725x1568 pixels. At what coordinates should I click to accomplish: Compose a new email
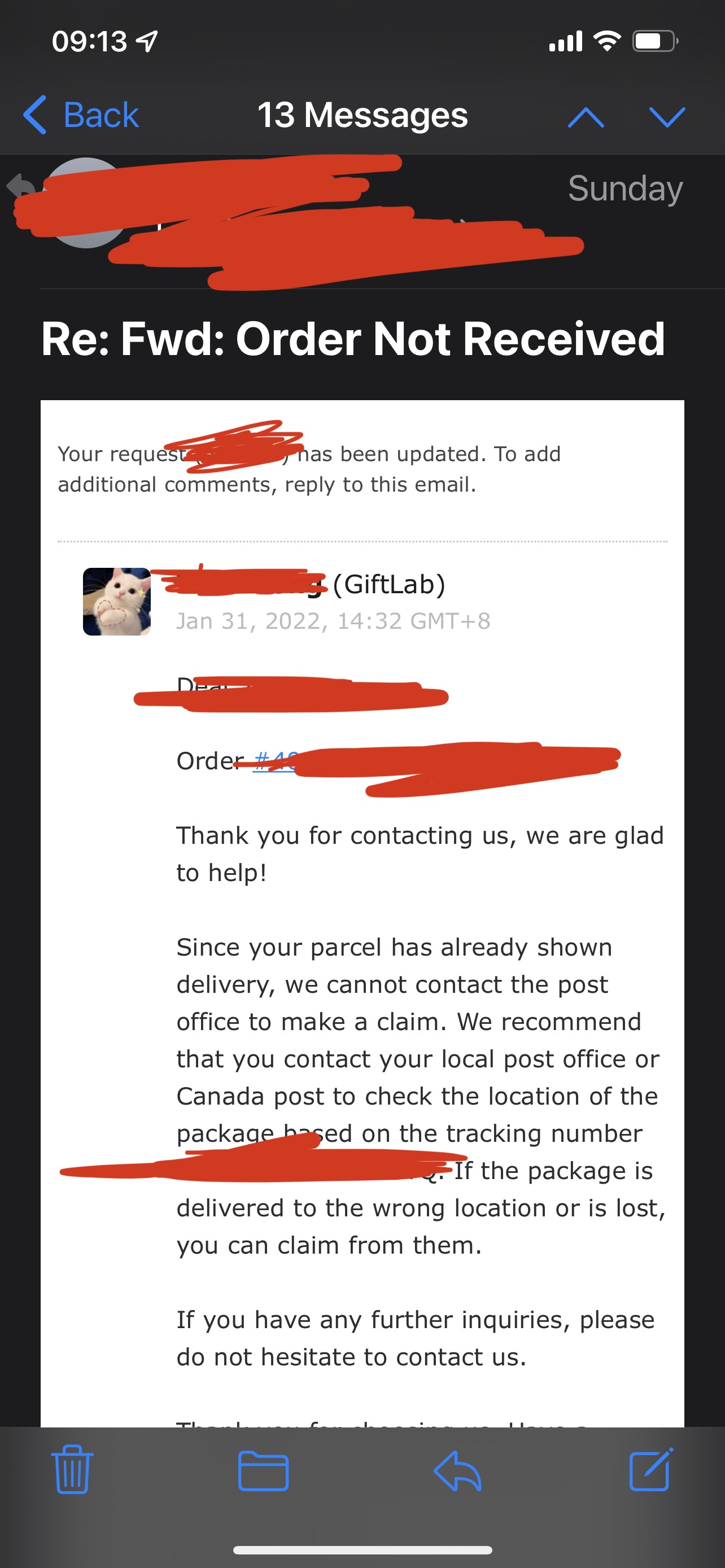click(x=650, y=1469)
